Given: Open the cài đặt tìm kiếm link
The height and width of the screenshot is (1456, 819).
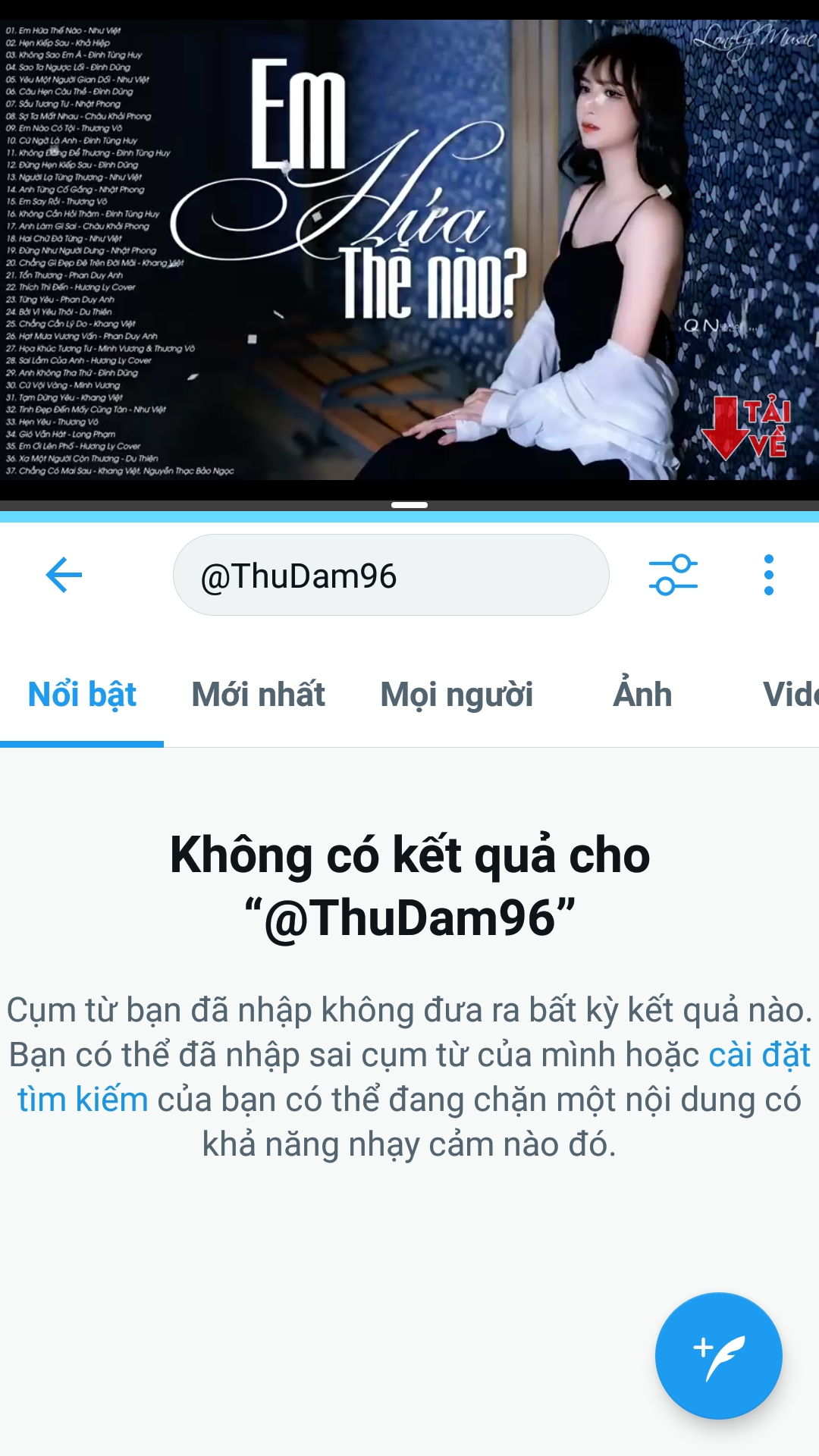Looking at the screenshot, I should [x=758, y=1055].
